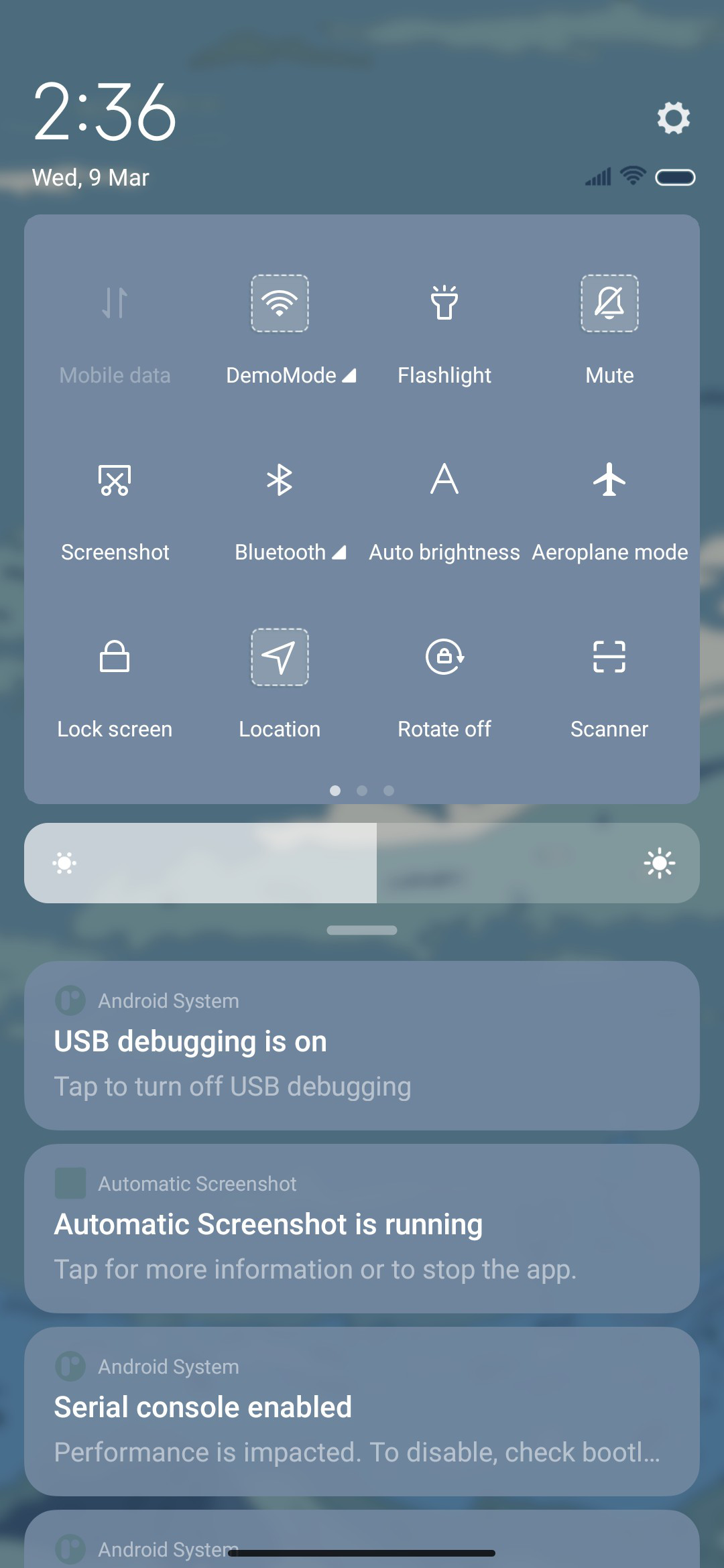Take a screenshot with the Screenshot tile
The image size is (724, 1568).
pyautogui.click(x=115, y=480)
